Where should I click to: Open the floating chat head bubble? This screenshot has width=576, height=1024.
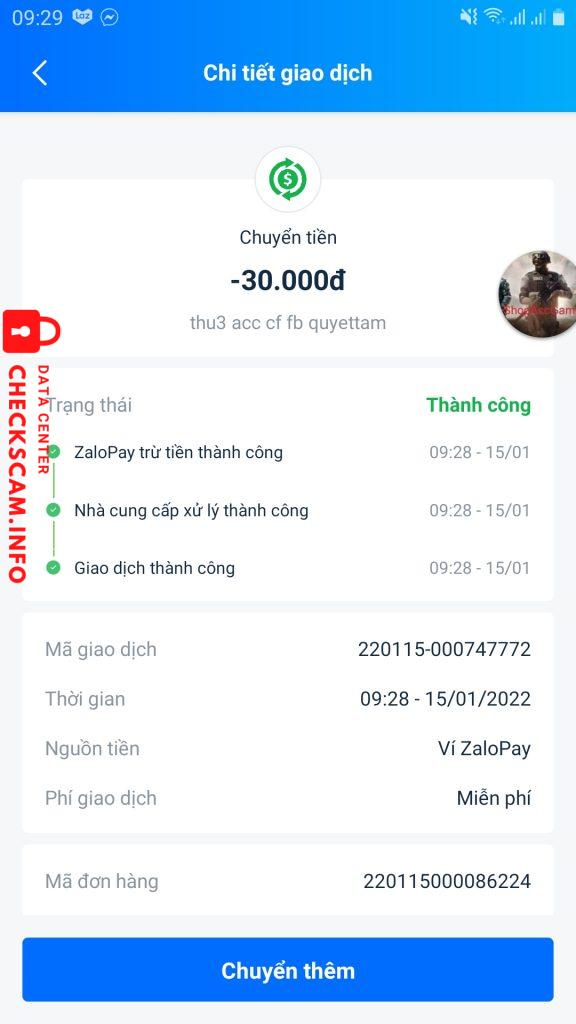point(537,293)
